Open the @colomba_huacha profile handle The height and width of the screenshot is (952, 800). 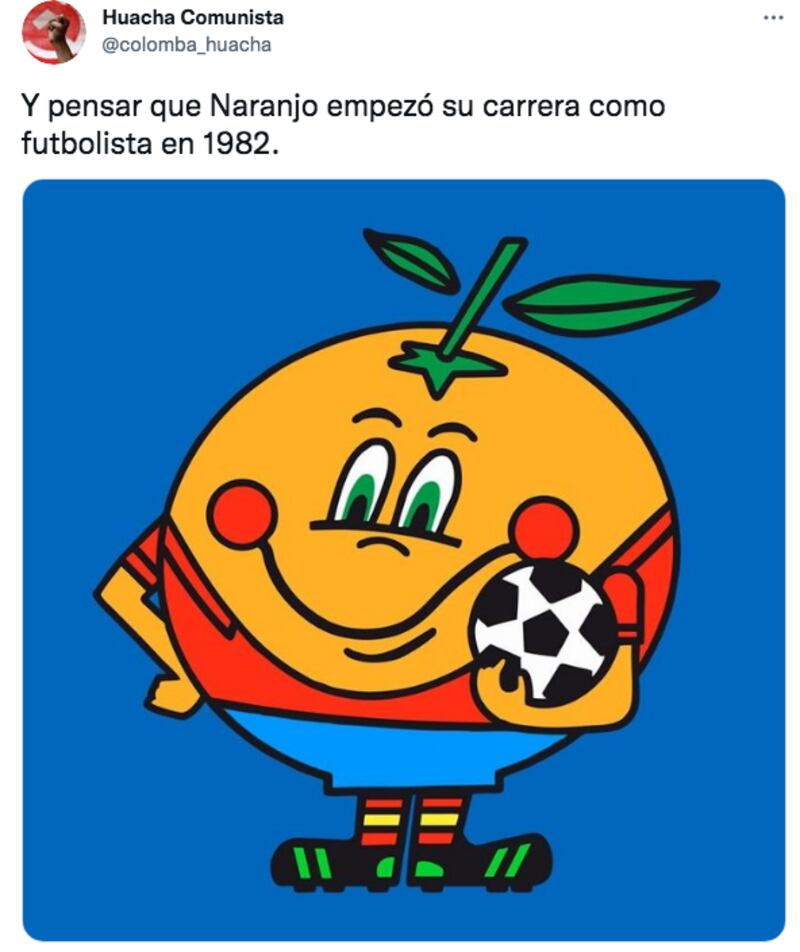pos(186,45)
